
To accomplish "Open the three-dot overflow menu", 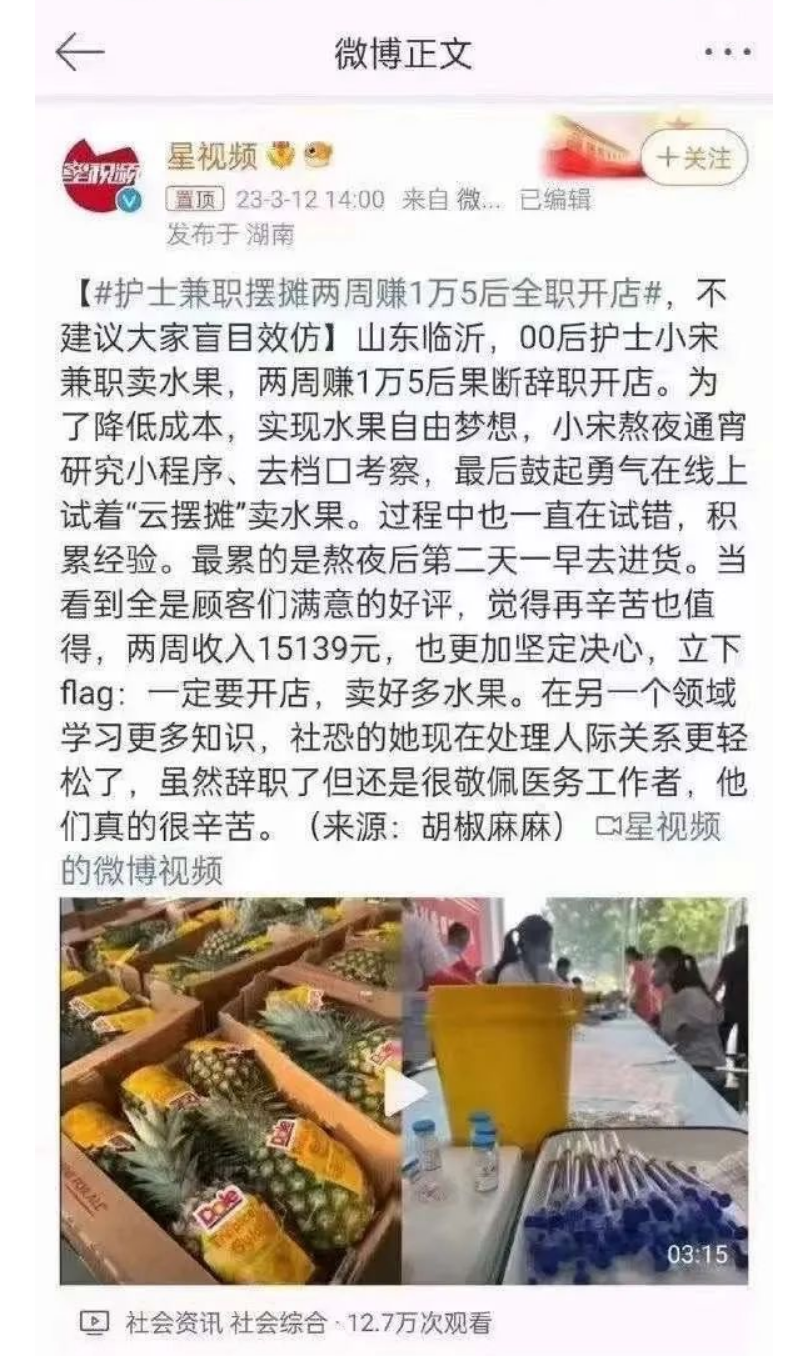I will (727, 52).
